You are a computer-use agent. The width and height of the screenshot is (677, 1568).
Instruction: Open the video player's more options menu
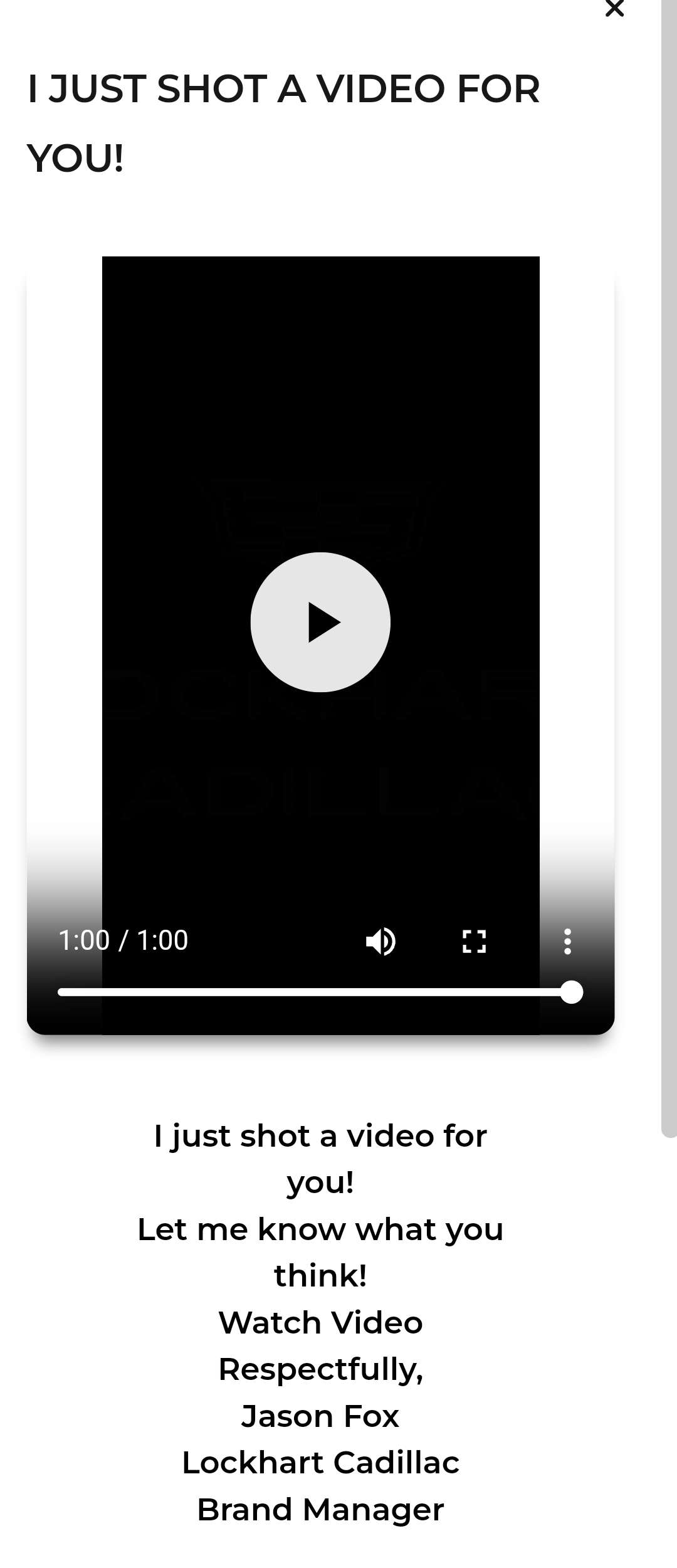[567, 941]
